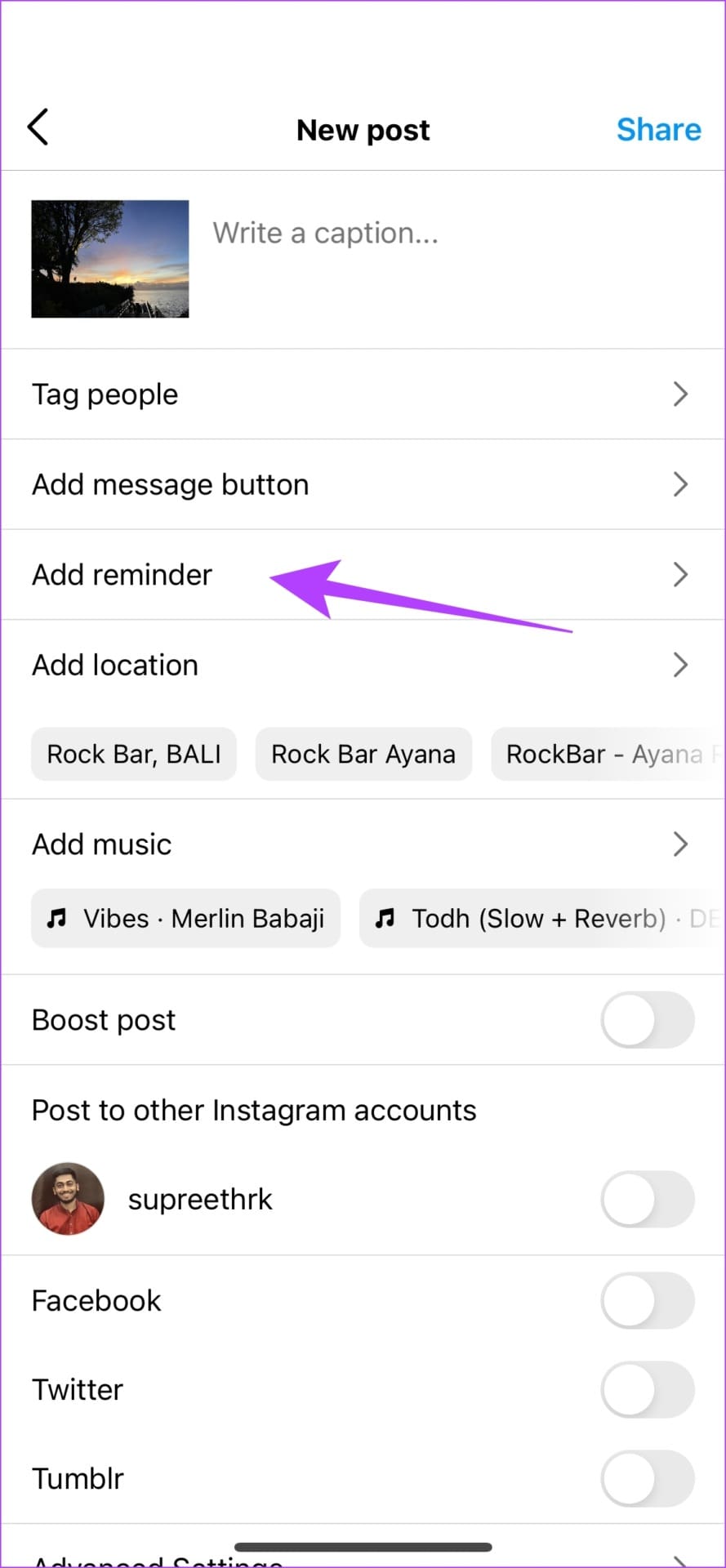Toggle posting to supreethrk account
This screenshot has height=1568, width=726.
648,1199
